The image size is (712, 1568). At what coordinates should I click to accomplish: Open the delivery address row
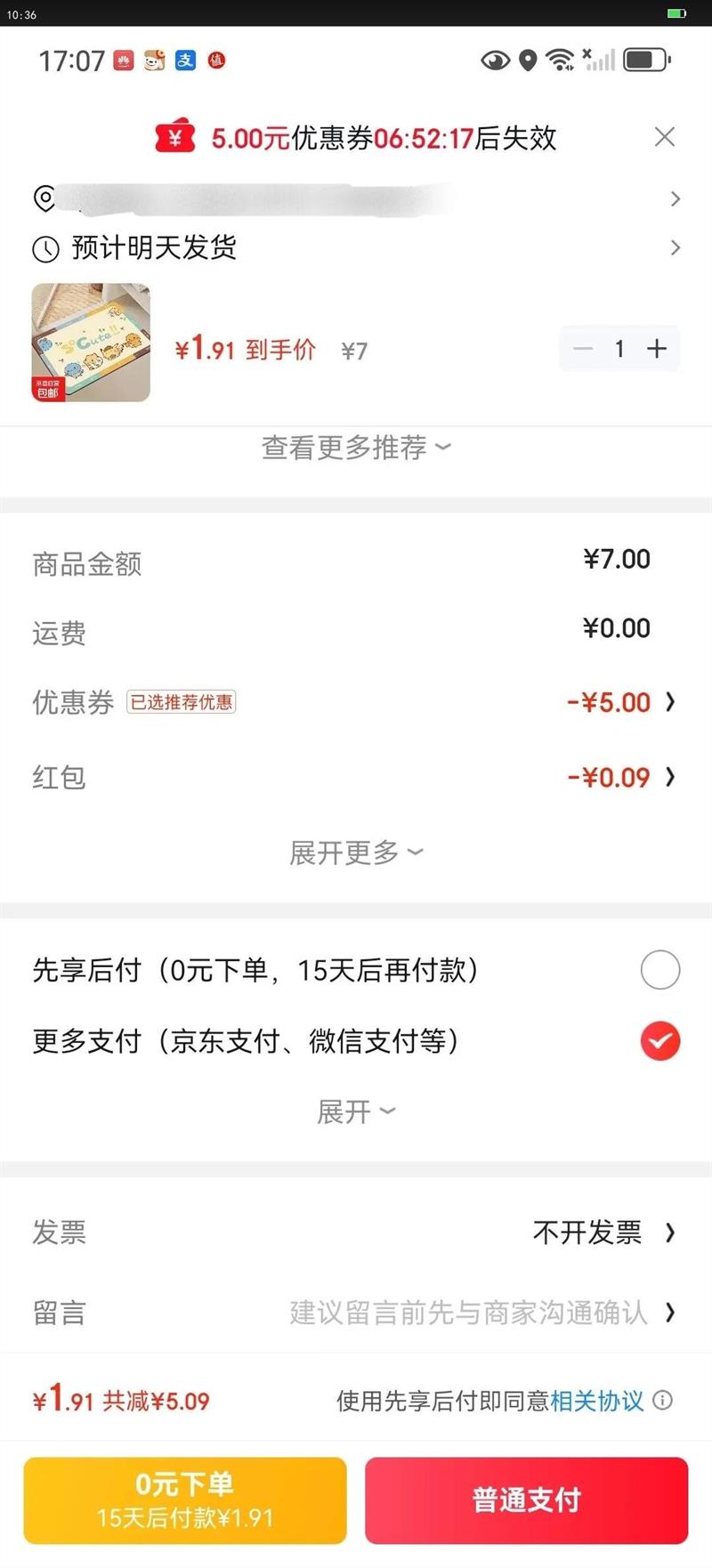(x=356, y=198)
